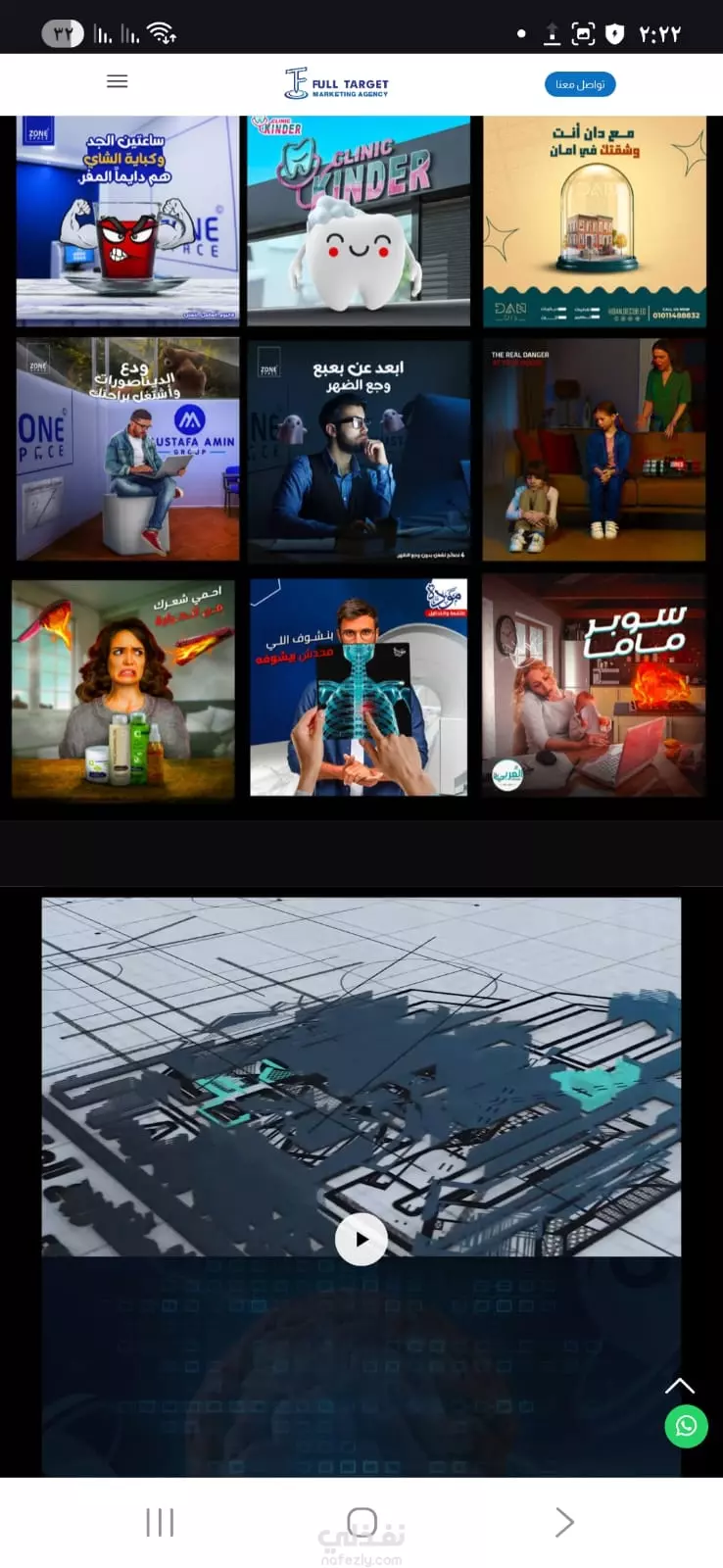Open the recent apps view

(x=160, y=1522)
